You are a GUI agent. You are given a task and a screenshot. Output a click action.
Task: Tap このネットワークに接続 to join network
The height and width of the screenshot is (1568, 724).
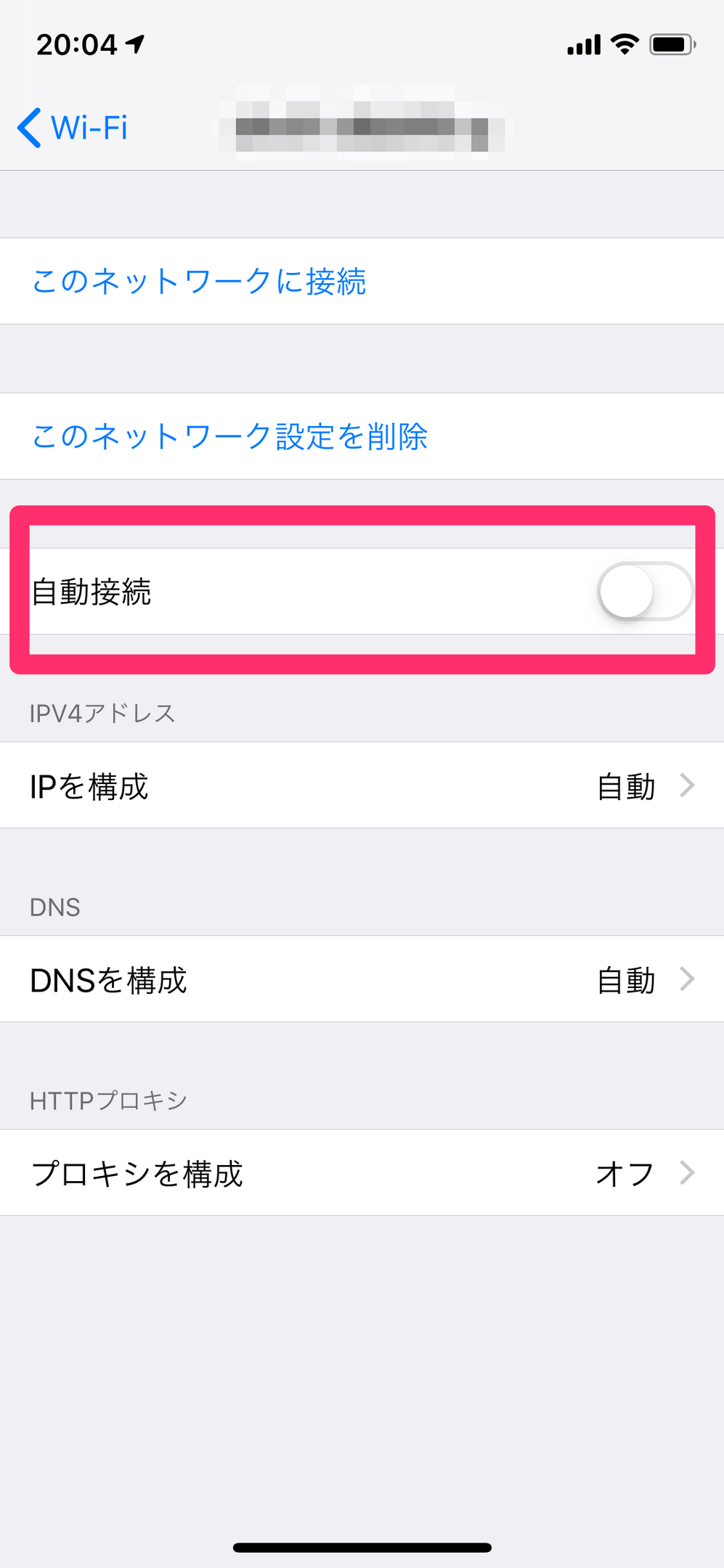(x=199, y=282)
